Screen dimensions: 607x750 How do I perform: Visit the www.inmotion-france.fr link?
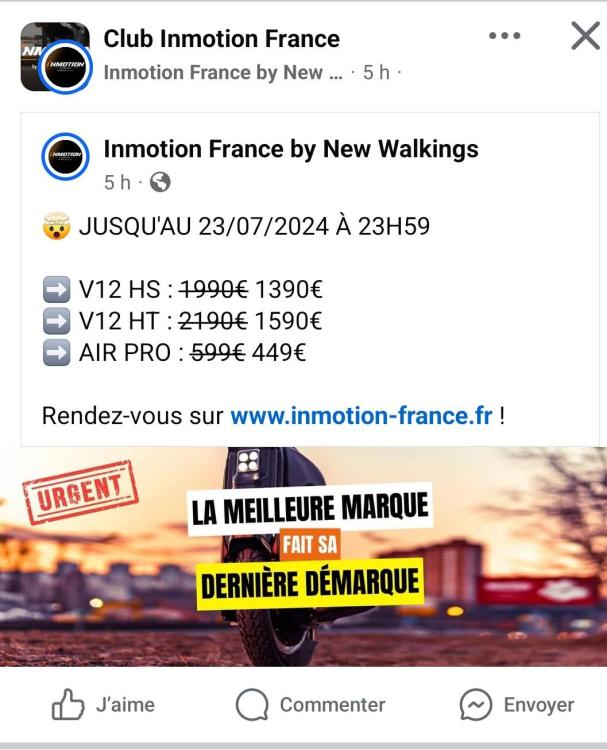pos(361,416)
